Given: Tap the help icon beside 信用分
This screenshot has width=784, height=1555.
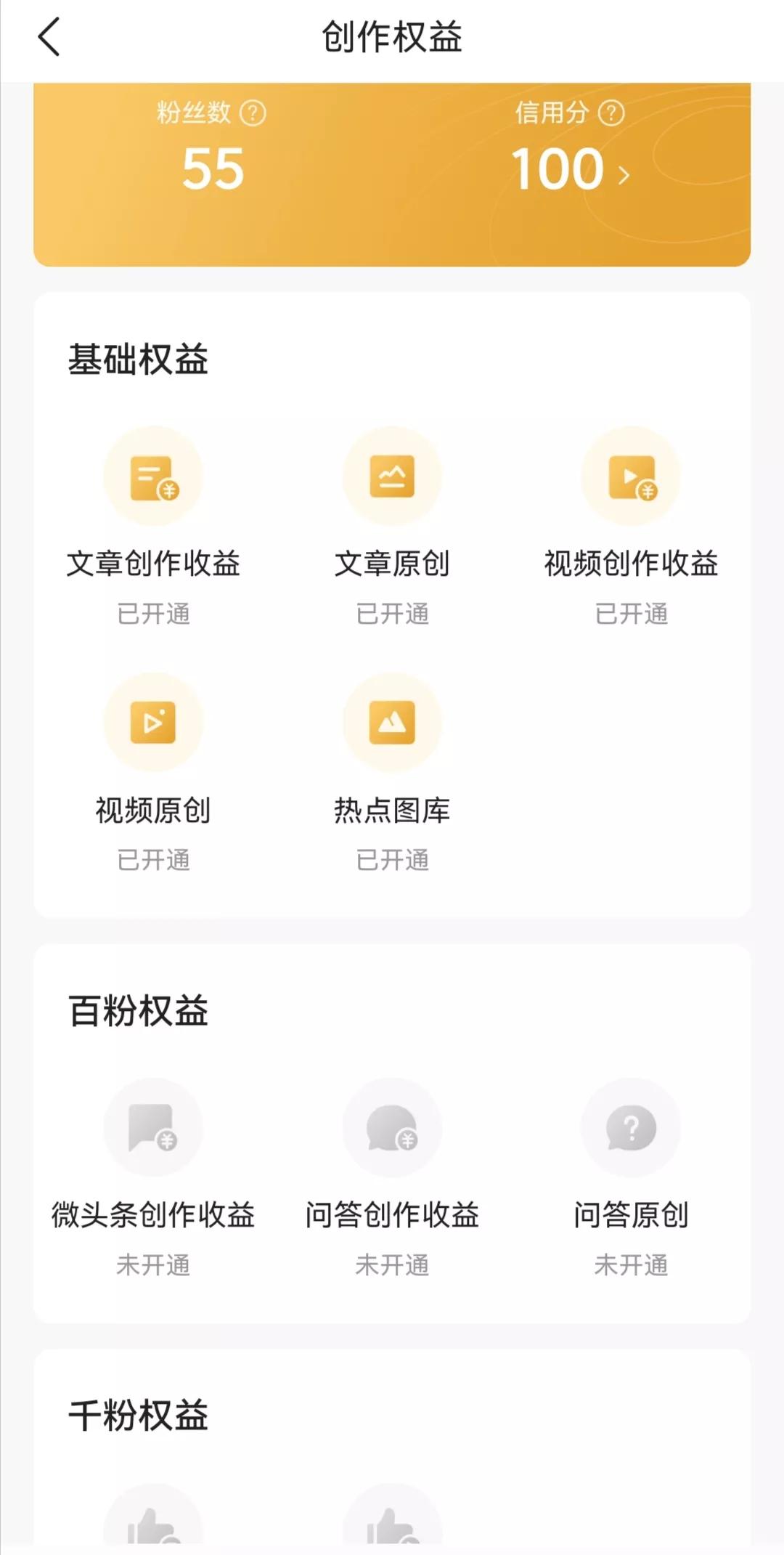Looking at the screenshot, I should tap(611, 113).
